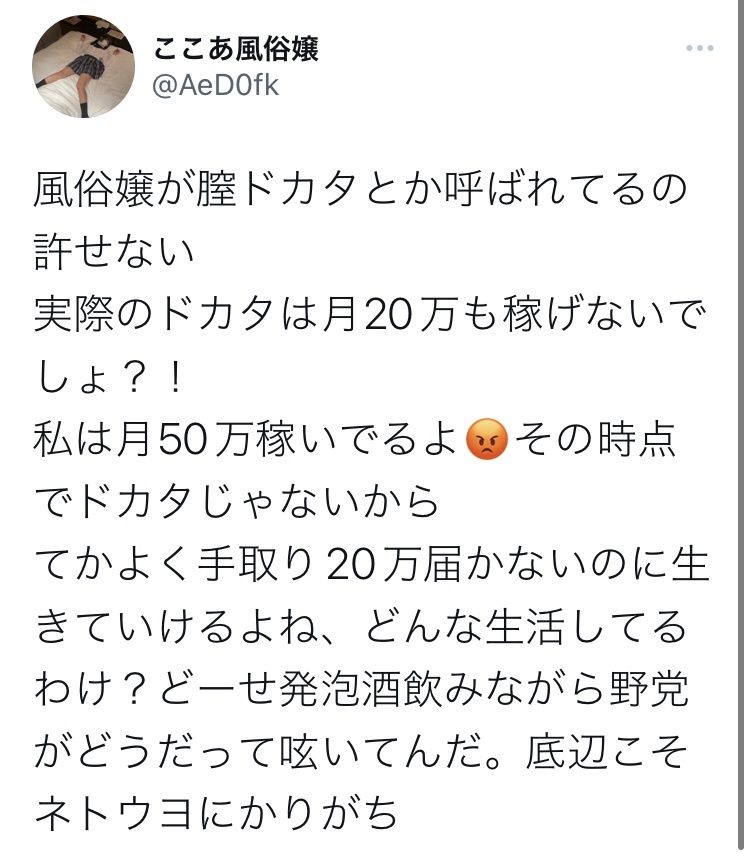Open the @AeD0fk profile from the handle
Screen dimensions: 750x868
coord(214,86)
